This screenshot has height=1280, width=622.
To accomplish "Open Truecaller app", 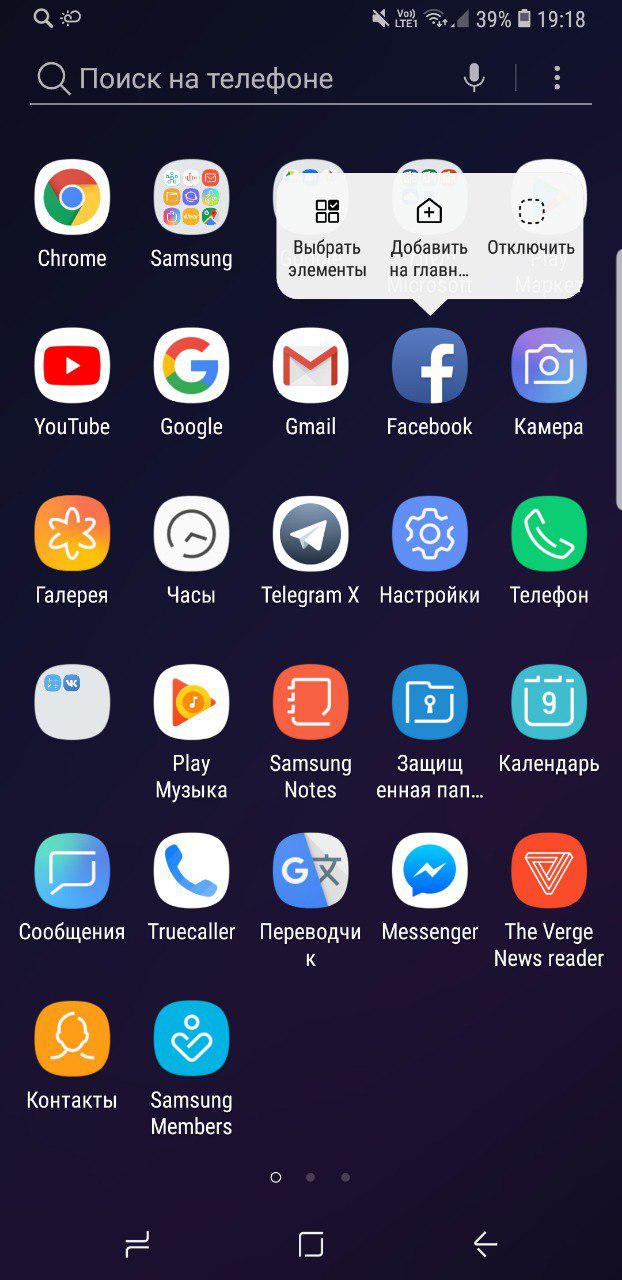I will point(191,888).
